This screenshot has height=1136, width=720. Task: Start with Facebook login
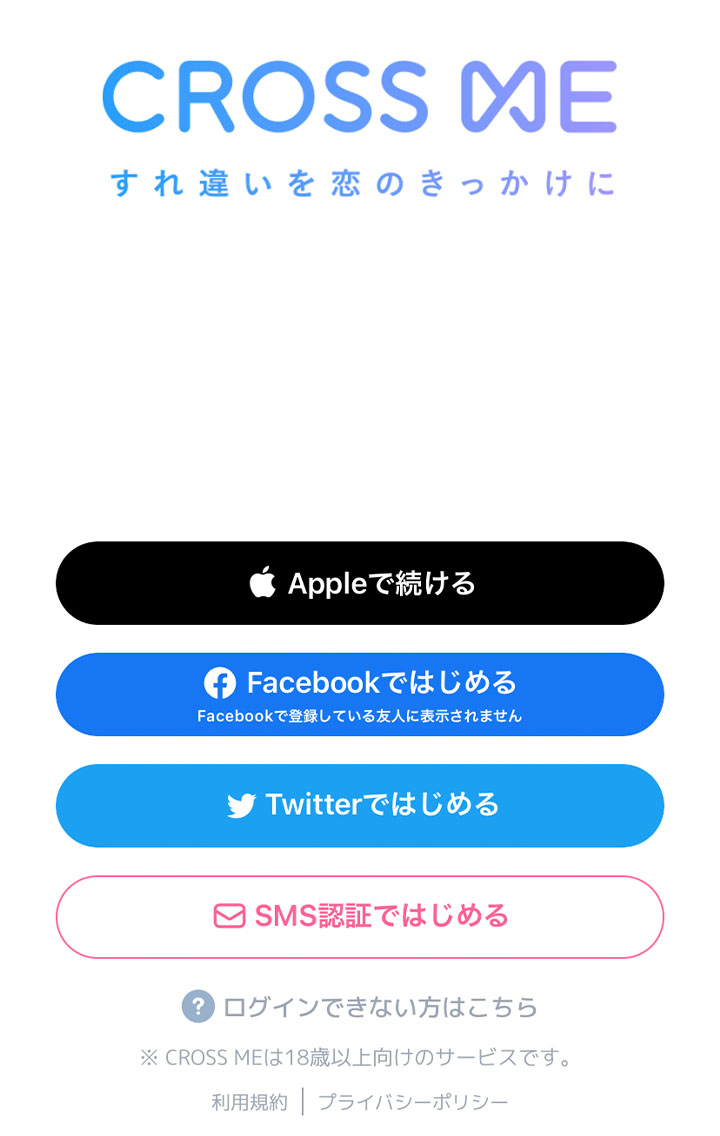[x=360, y=694]
